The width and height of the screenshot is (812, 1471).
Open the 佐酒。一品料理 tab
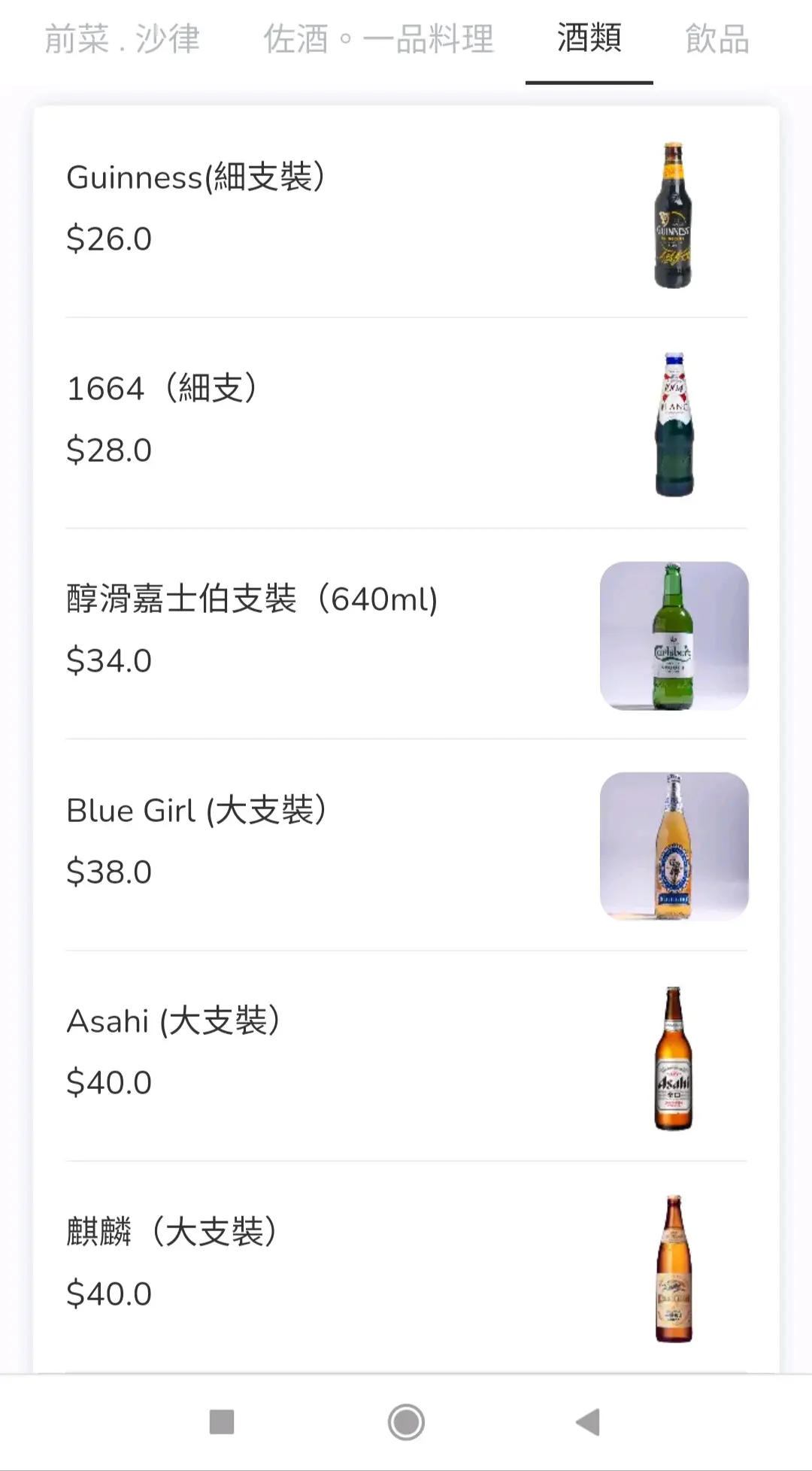(378, 39)
